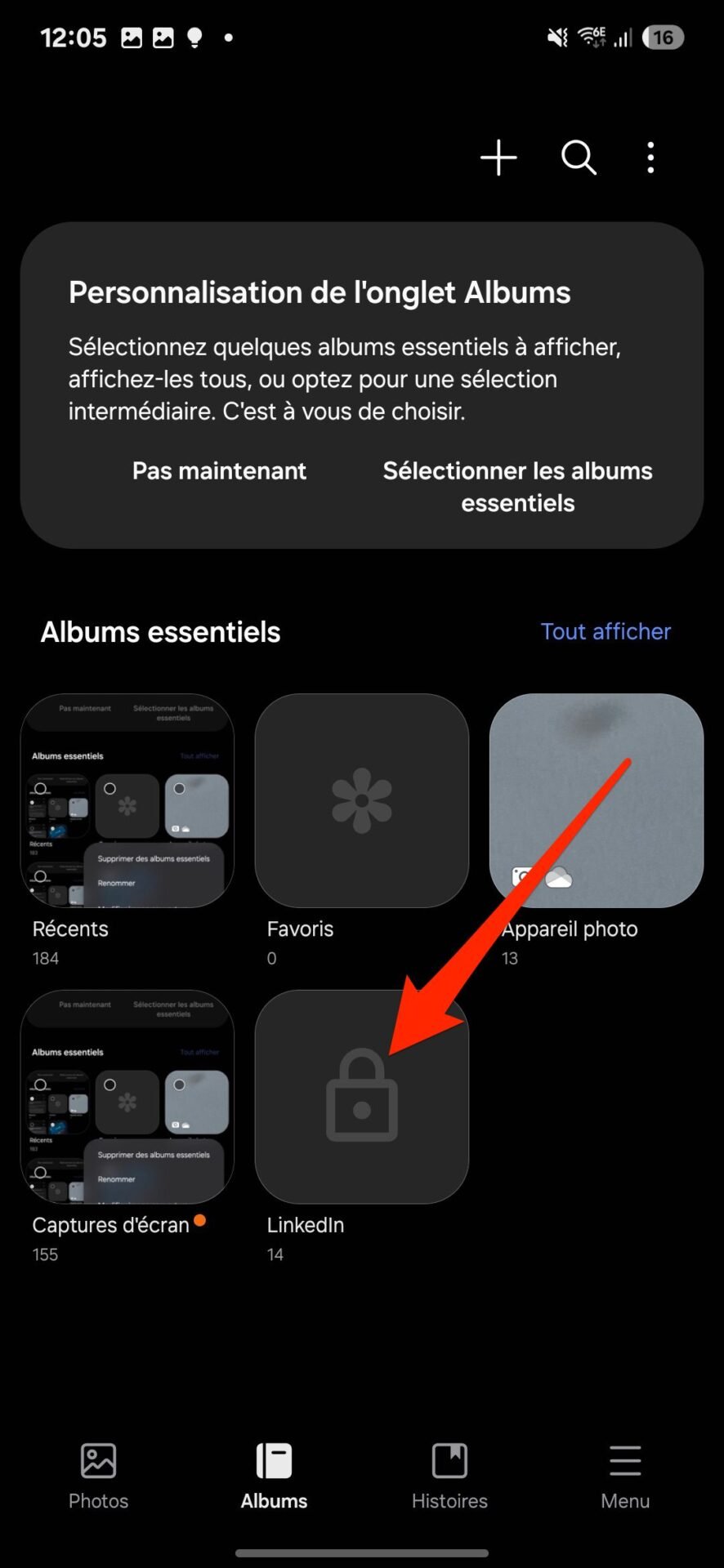Dismiss with Pas maintenant

point(219,470)
